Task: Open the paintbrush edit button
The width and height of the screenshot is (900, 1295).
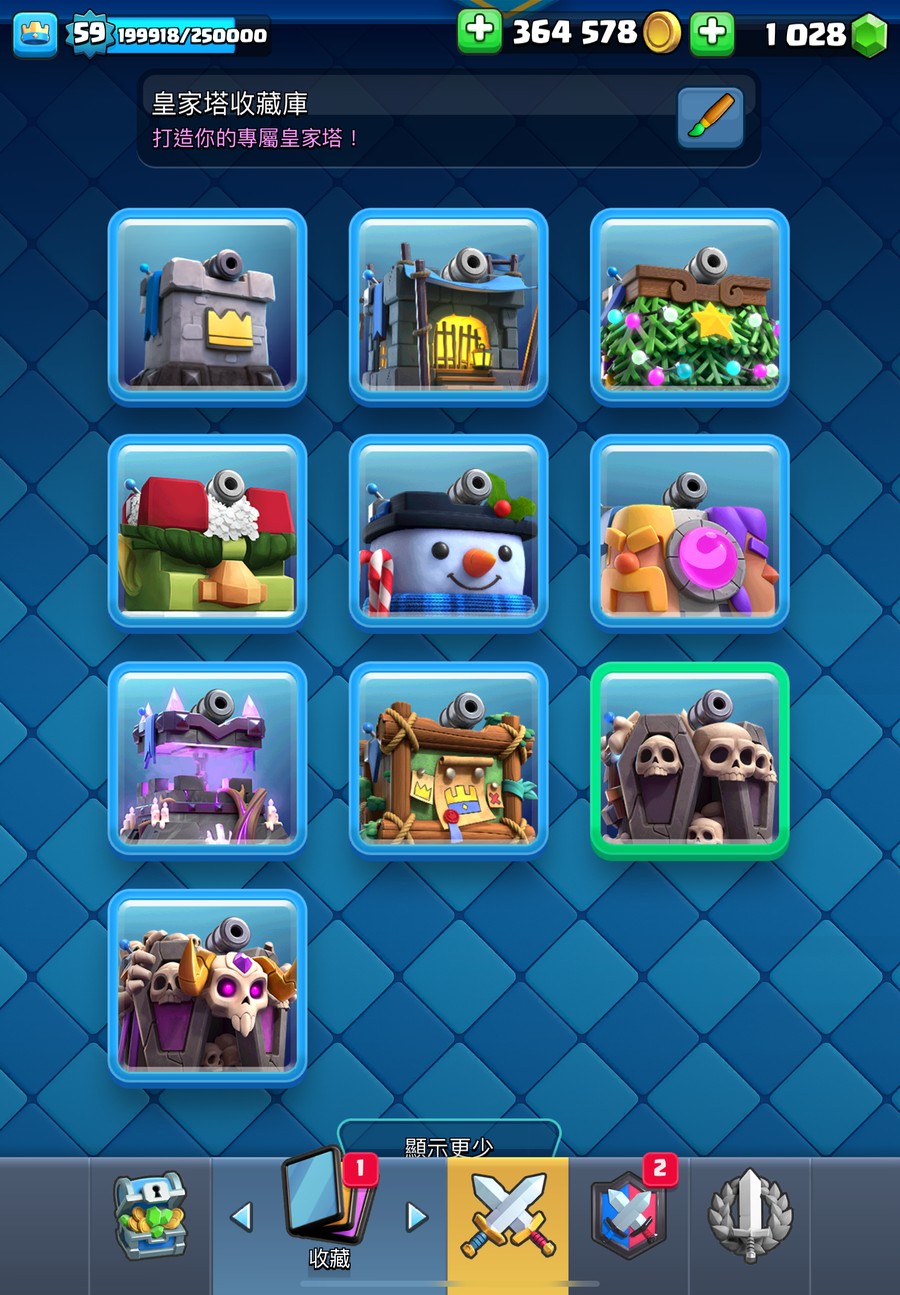Action: pyautogui.click(x=710, y=117)
